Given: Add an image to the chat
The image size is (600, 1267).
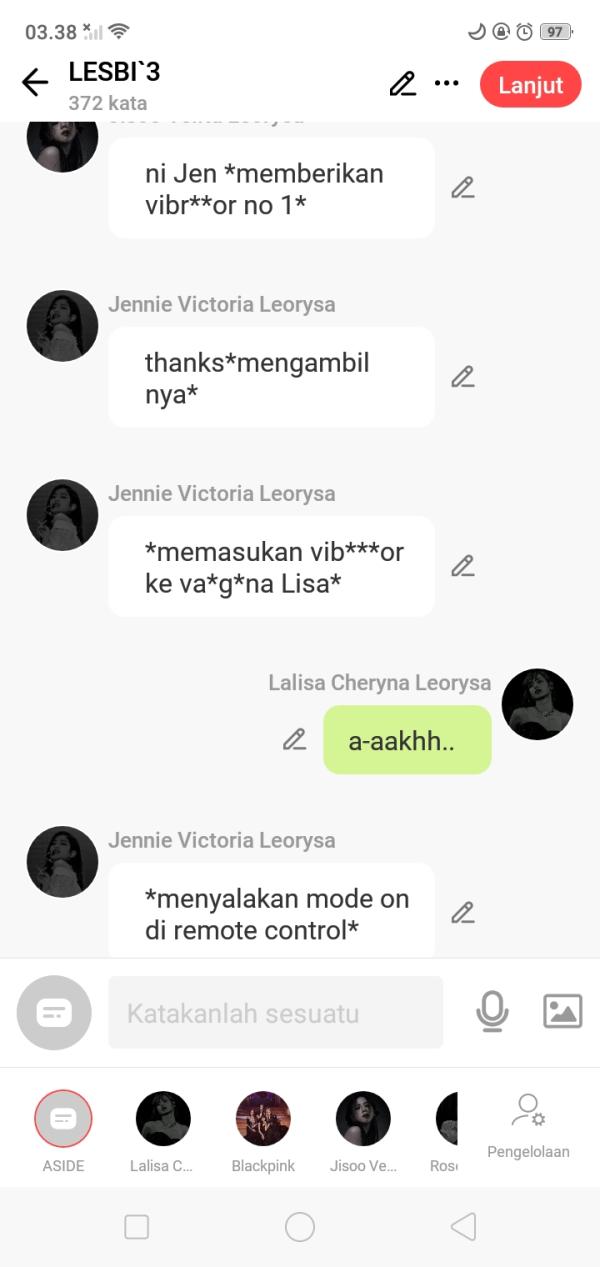Looking at the screenshot, I should pyautogui.click(x=562, y=1012).
